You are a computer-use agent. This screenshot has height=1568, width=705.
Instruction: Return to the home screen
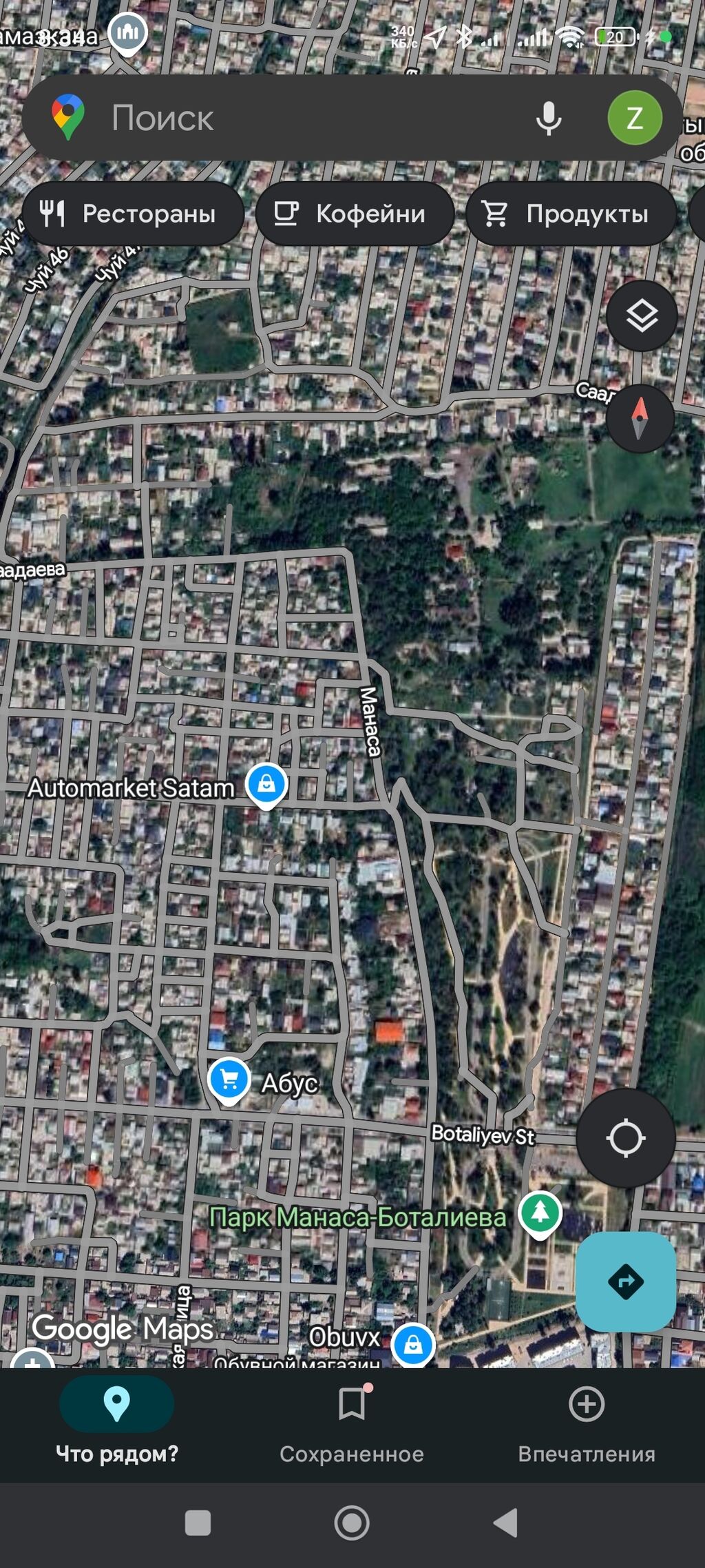(x=352, y=1523)
